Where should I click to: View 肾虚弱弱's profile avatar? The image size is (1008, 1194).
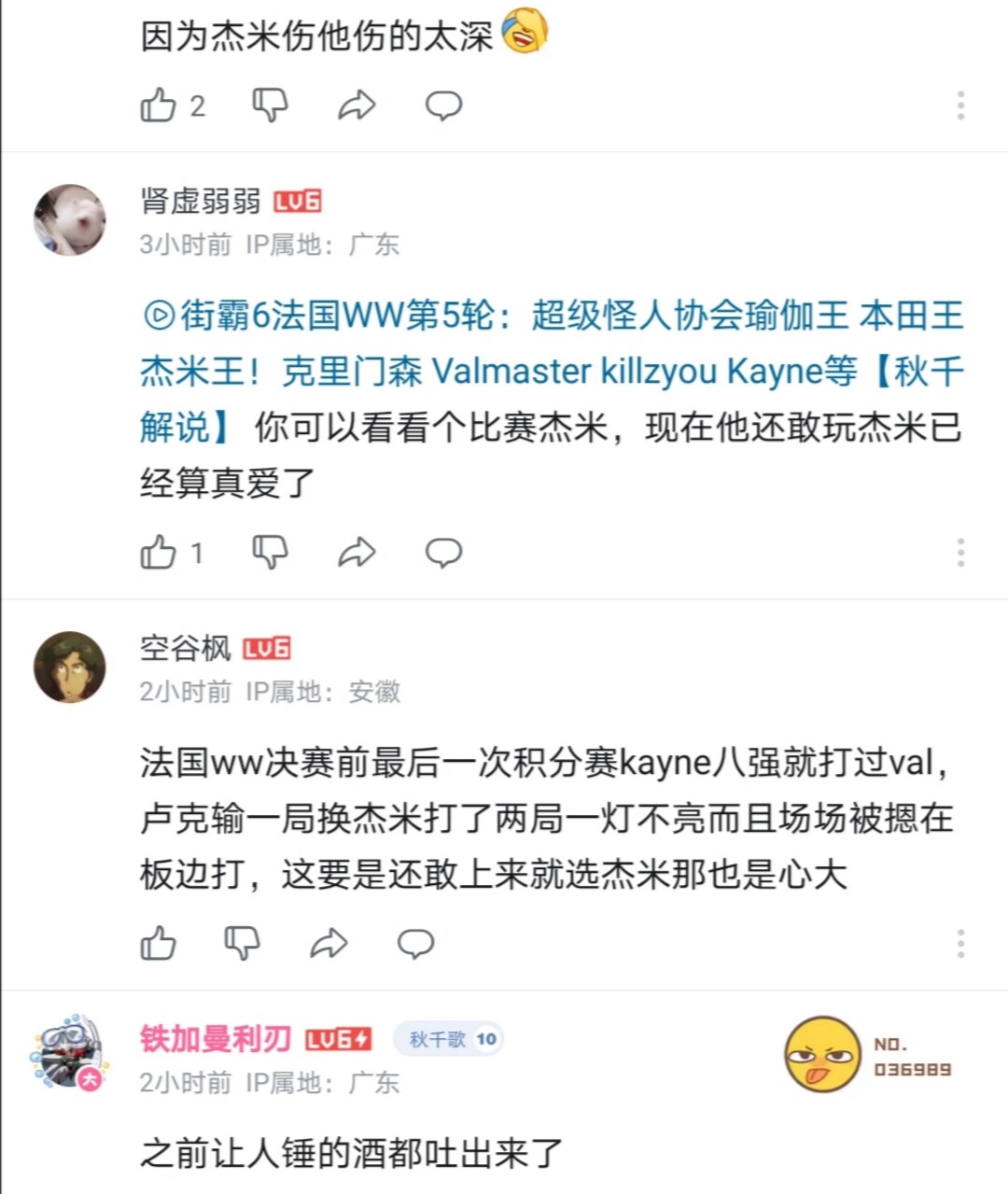[x=70, y=220]
